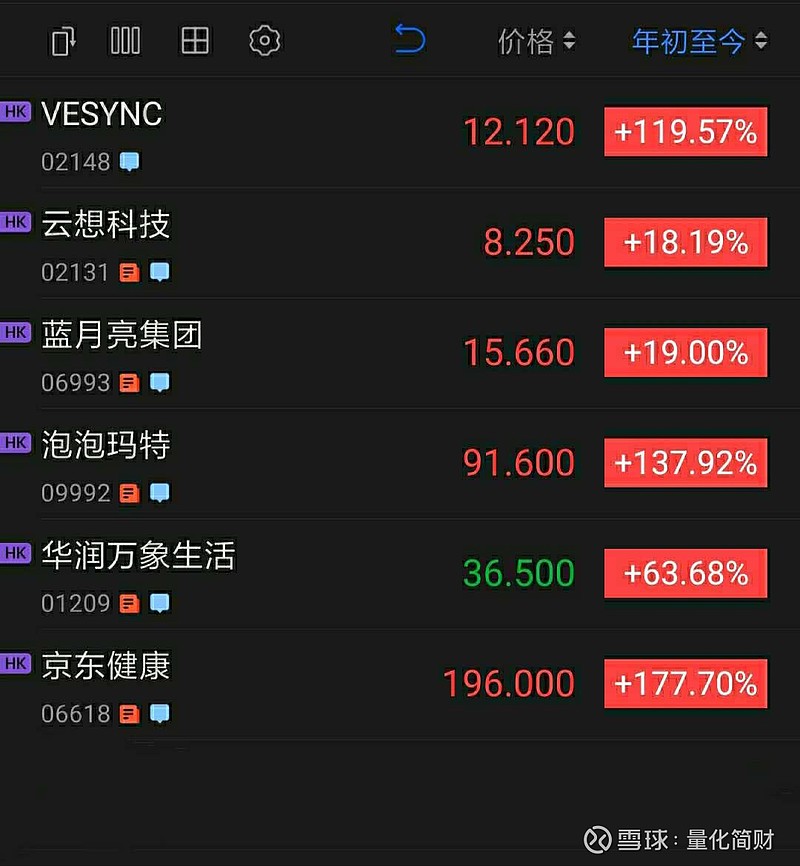Open the 年初至今 time range selector
The height and width of the screenshot is (866, 800).
click(x=697, y=41)
